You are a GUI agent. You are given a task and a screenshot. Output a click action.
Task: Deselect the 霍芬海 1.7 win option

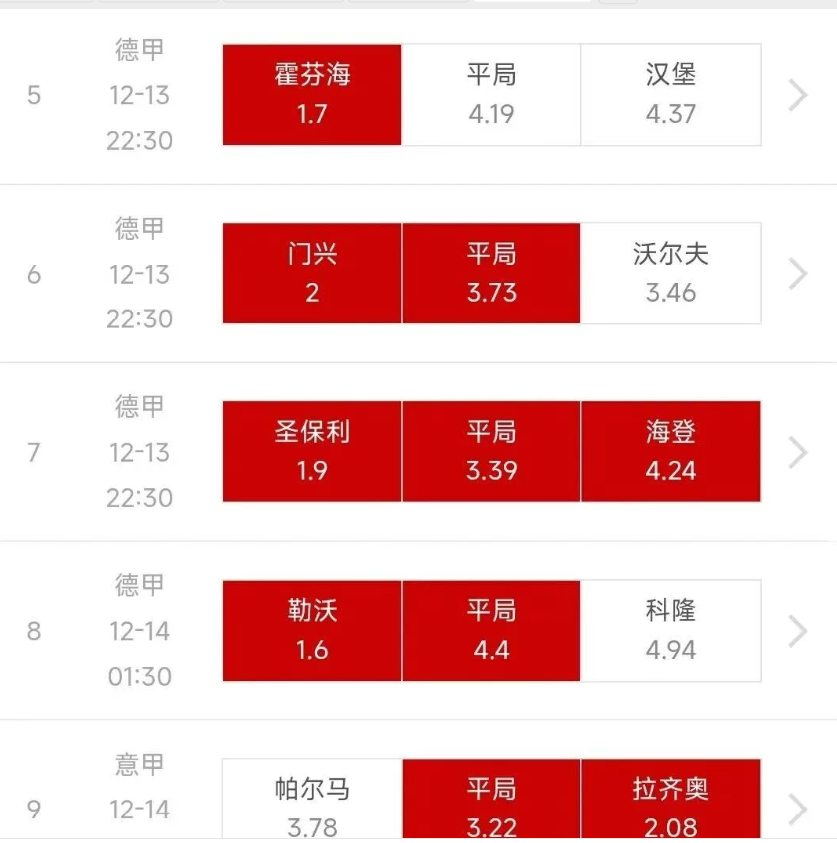312,94
